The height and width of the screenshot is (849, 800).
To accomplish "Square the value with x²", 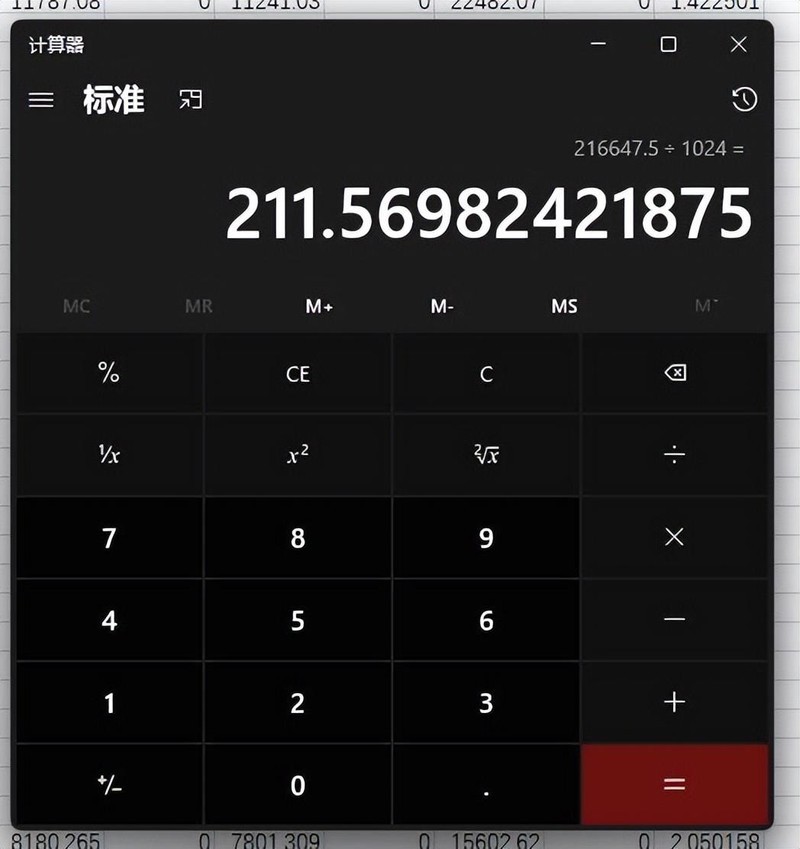I will click(298, 455).
